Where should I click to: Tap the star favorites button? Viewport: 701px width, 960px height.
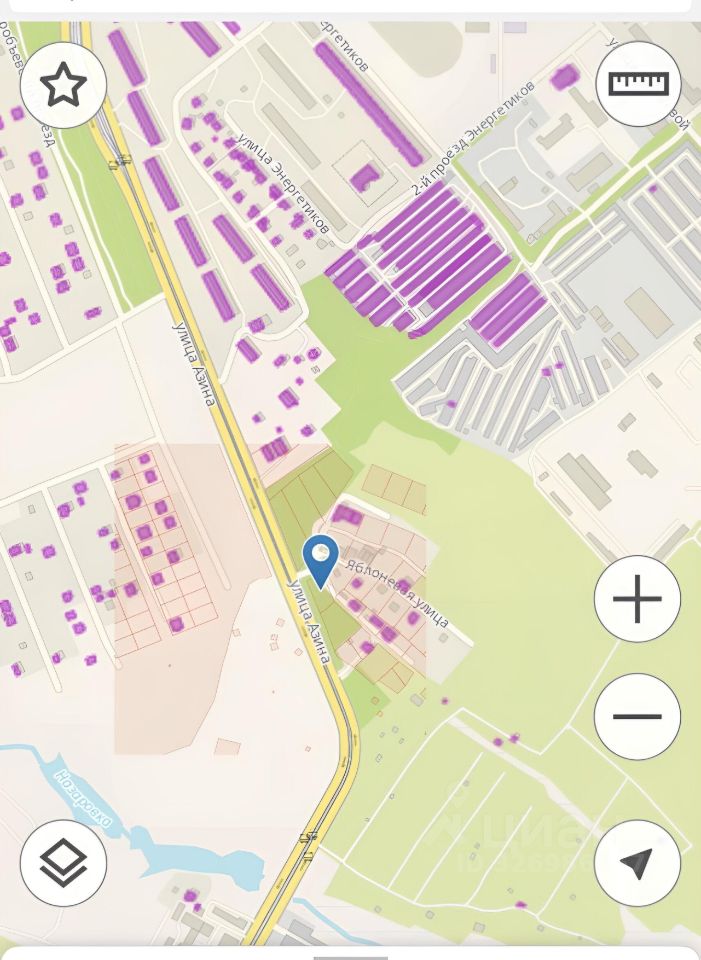[x=63, y=85]
